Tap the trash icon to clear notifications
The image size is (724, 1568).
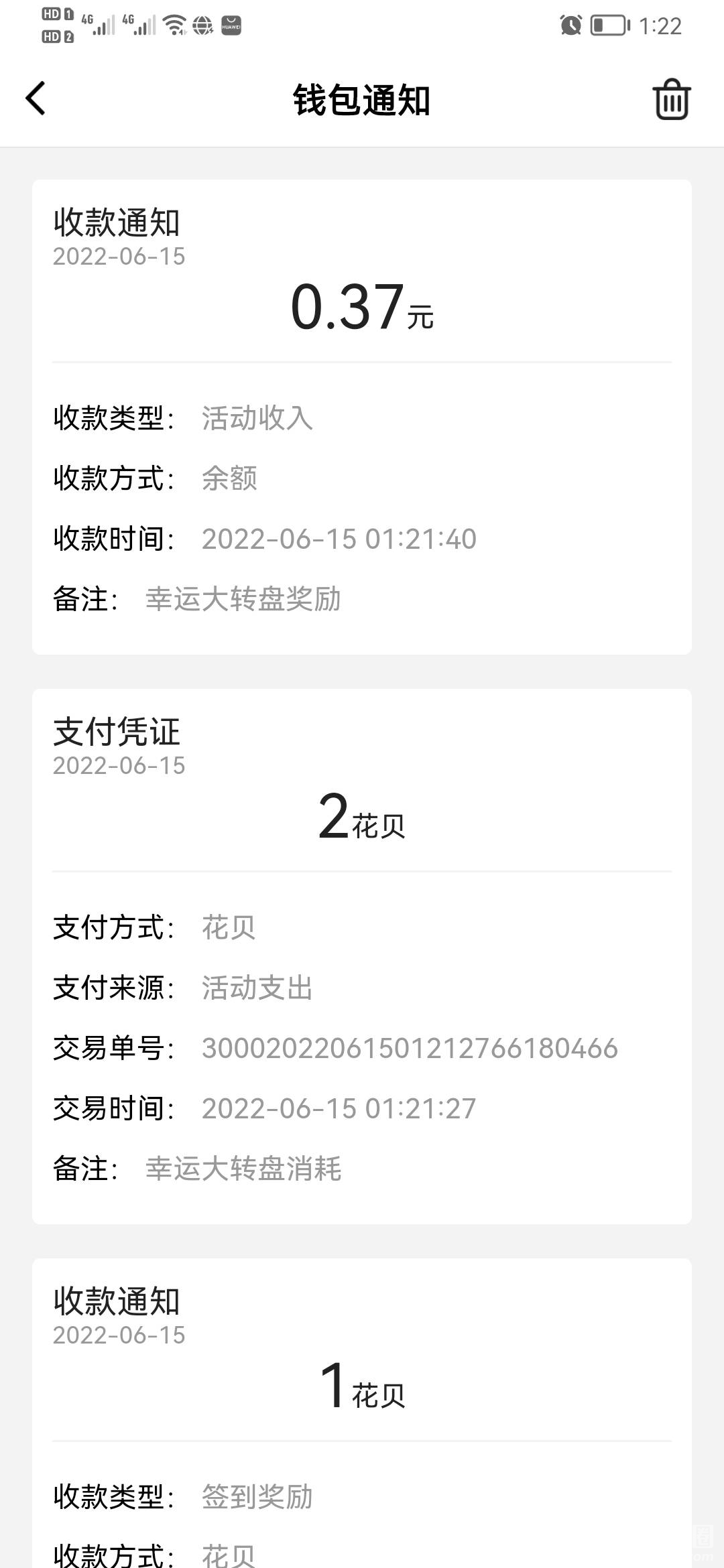tap(671, 100)
